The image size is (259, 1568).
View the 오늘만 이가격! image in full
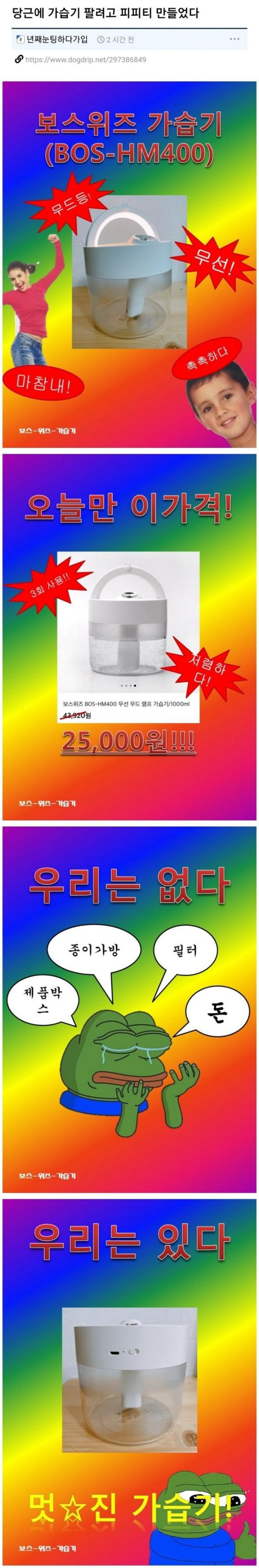129,637
